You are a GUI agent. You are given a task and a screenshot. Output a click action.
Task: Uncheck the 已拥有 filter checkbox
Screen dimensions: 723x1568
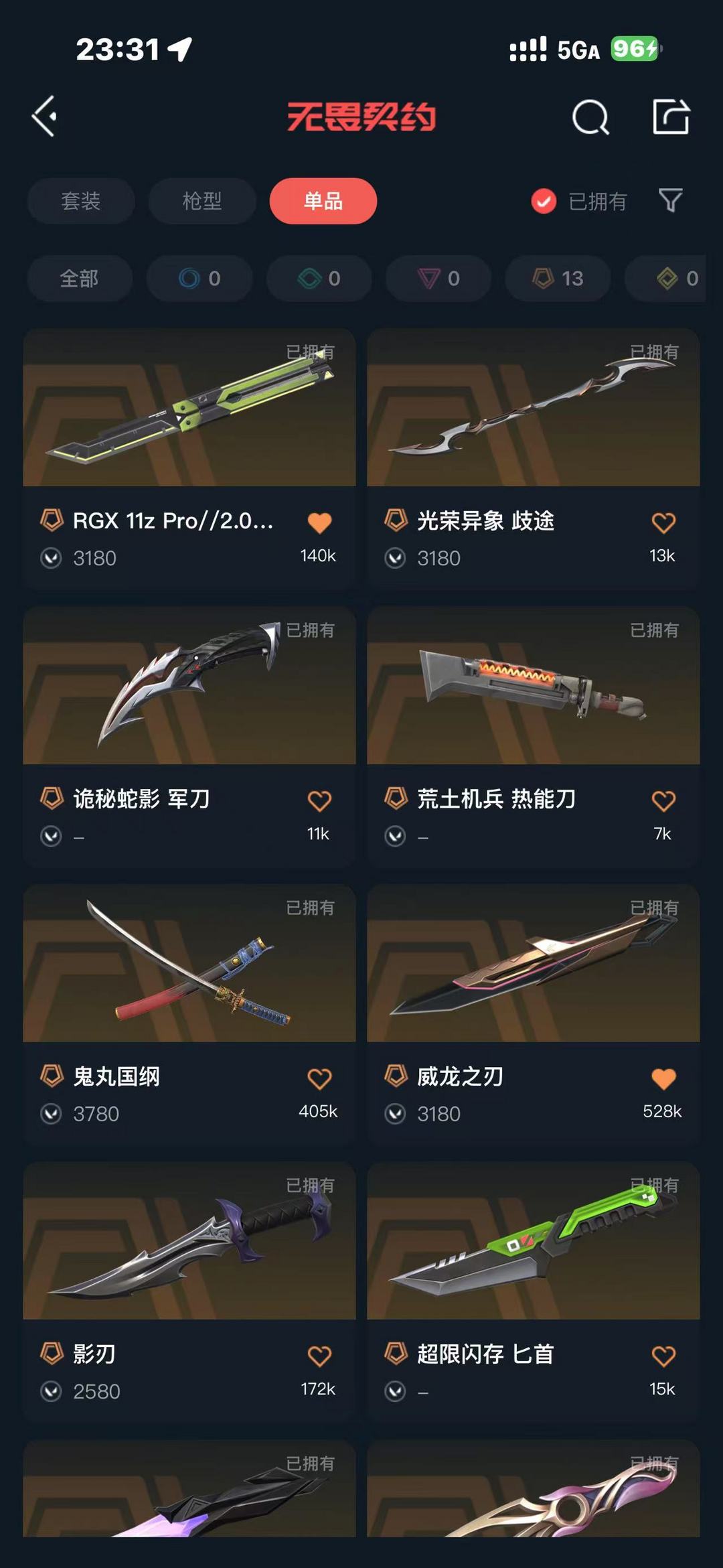point(544,201)
